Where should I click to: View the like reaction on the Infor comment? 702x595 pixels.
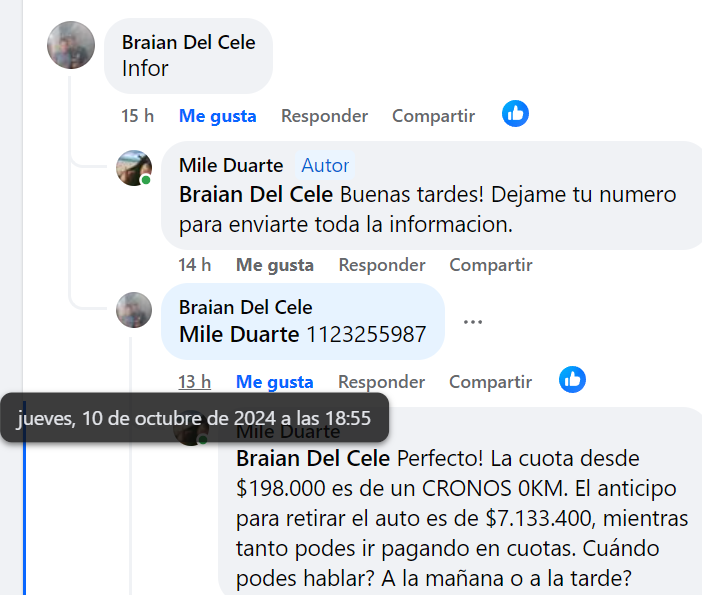pyautogui.click(x=515, y=114)
